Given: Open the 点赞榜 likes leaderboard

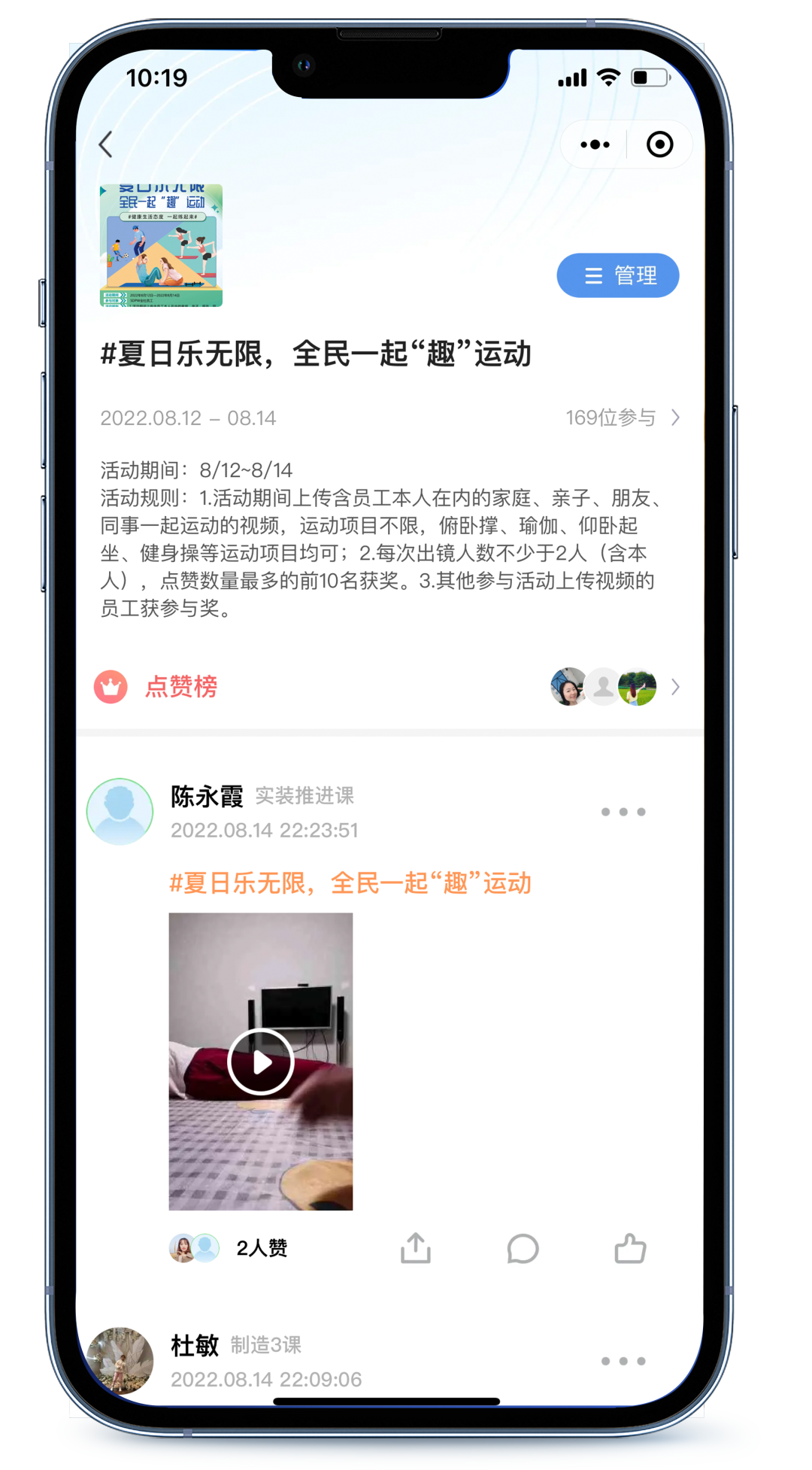Looking at the screenshot, I should pyautogui.click(x=181, y=686).
